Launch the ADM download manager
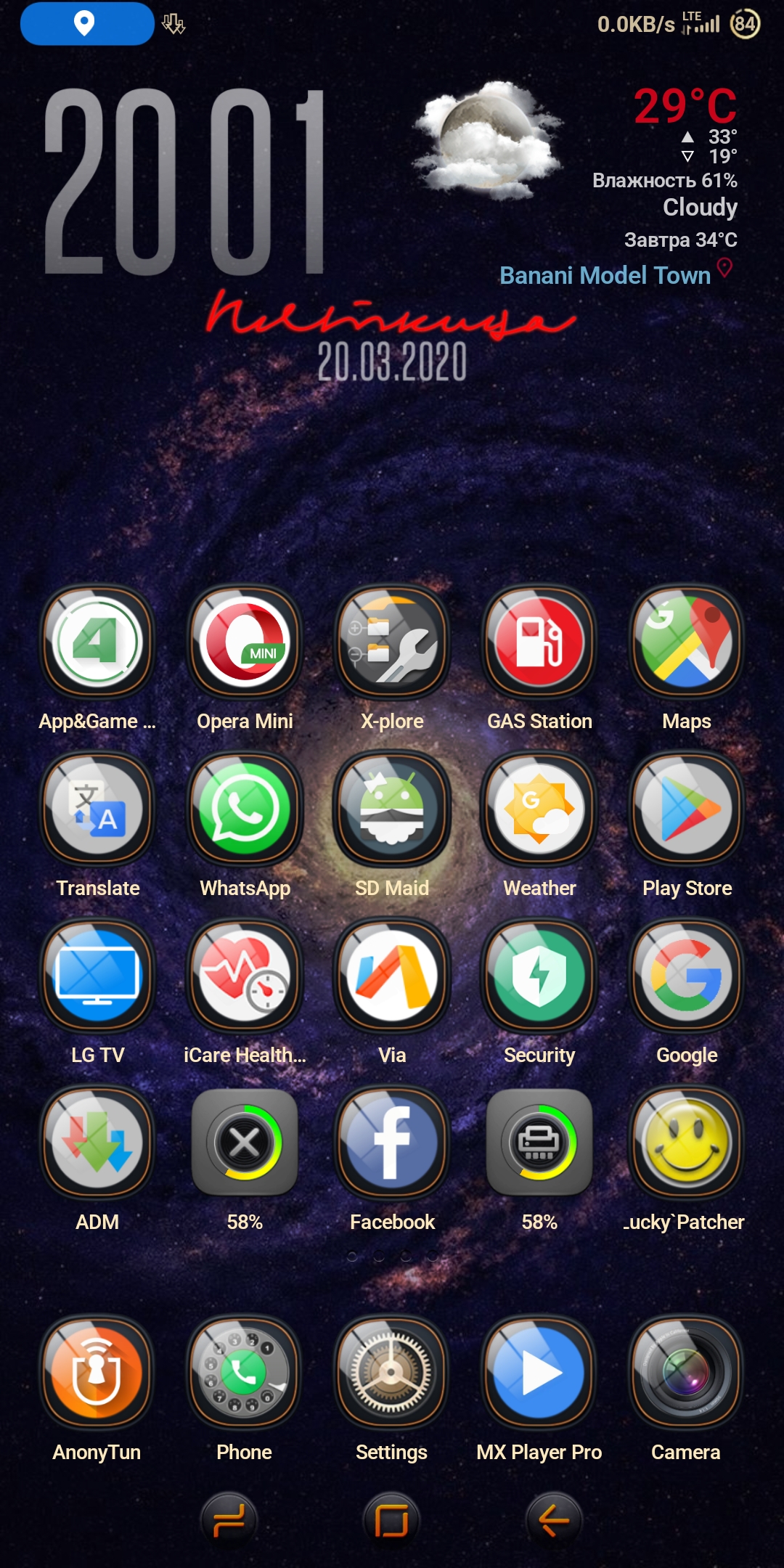784x1568 pixels. (97, 1143)
